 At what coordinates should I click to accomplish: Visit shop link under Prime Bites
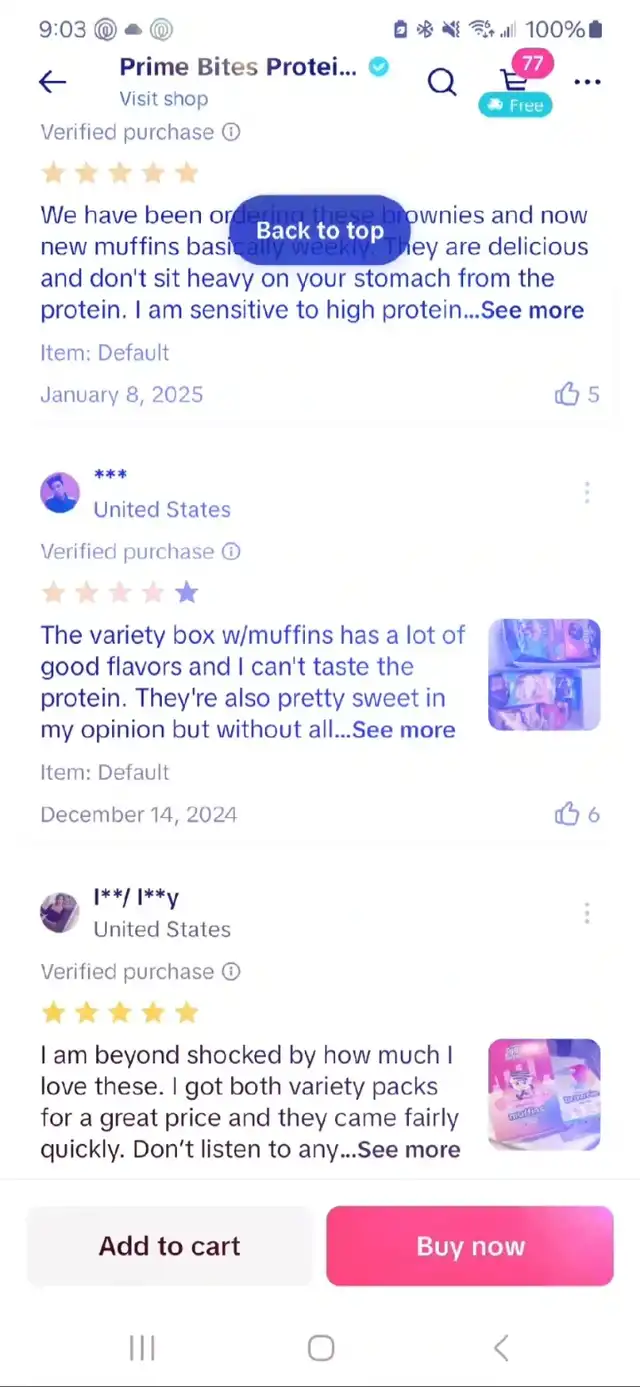163,99
